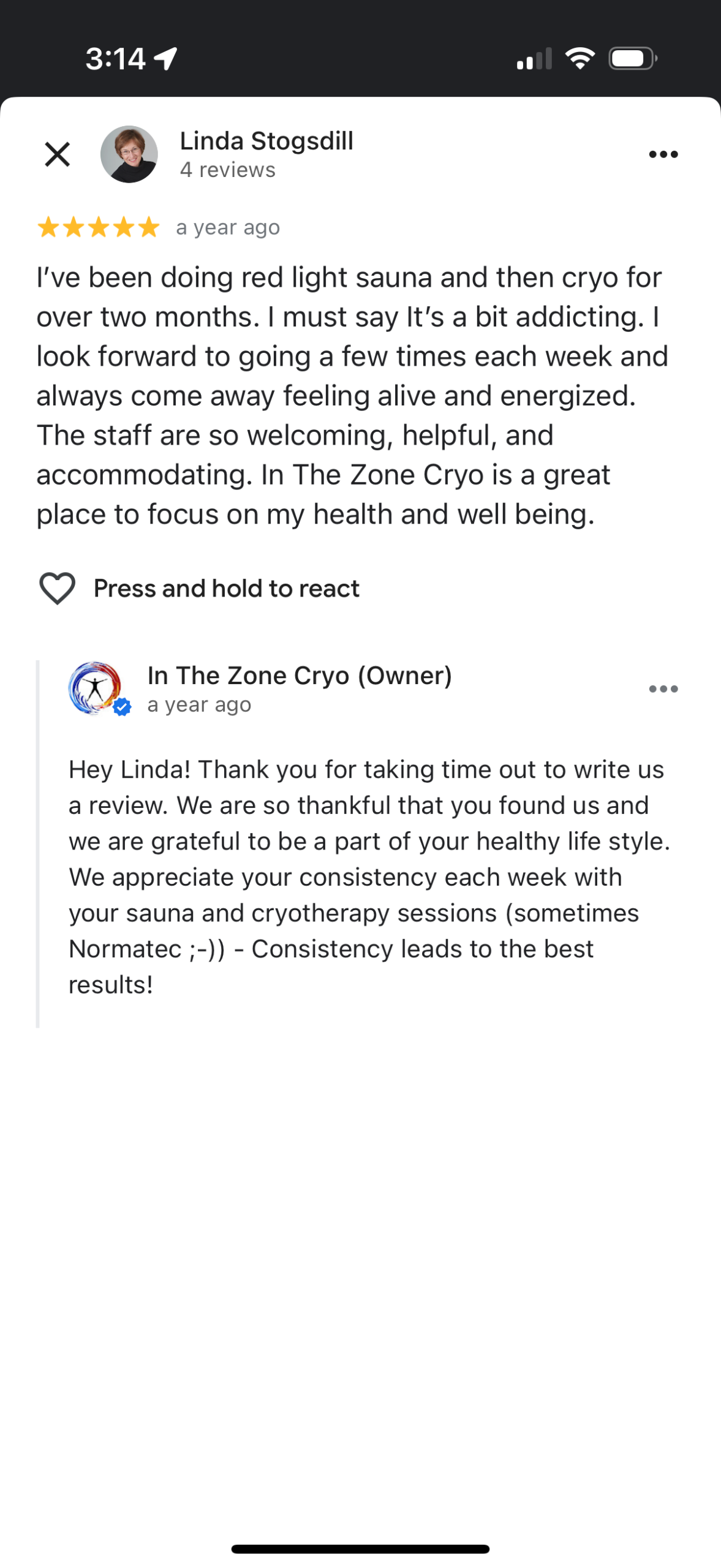Open overflow menu for Linda's review

(663, 154)
